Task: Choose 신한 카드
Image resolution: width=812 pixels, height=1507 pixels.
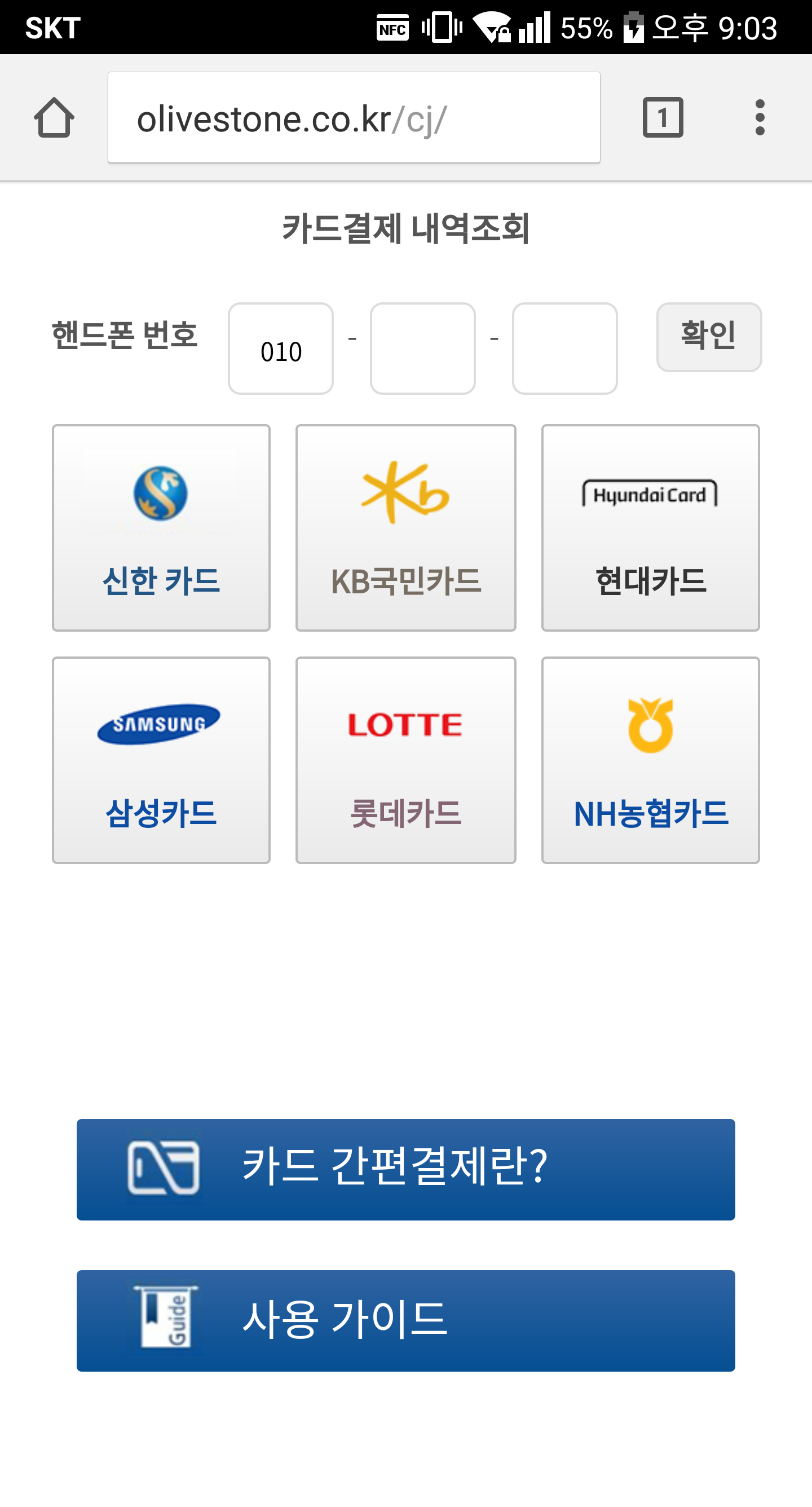Action: pyautogui.click(x=161, y=528)
